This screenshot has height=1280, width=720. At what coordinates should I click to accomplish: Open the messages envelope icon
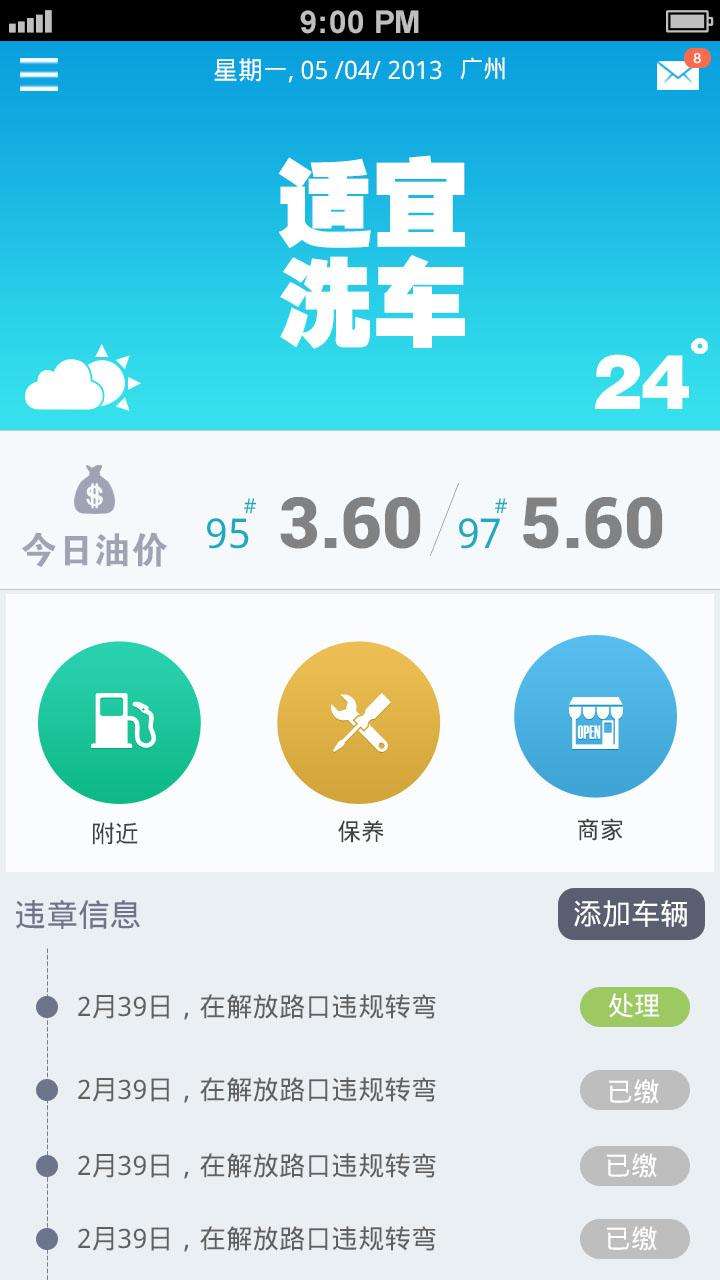(x=677, y=74)
